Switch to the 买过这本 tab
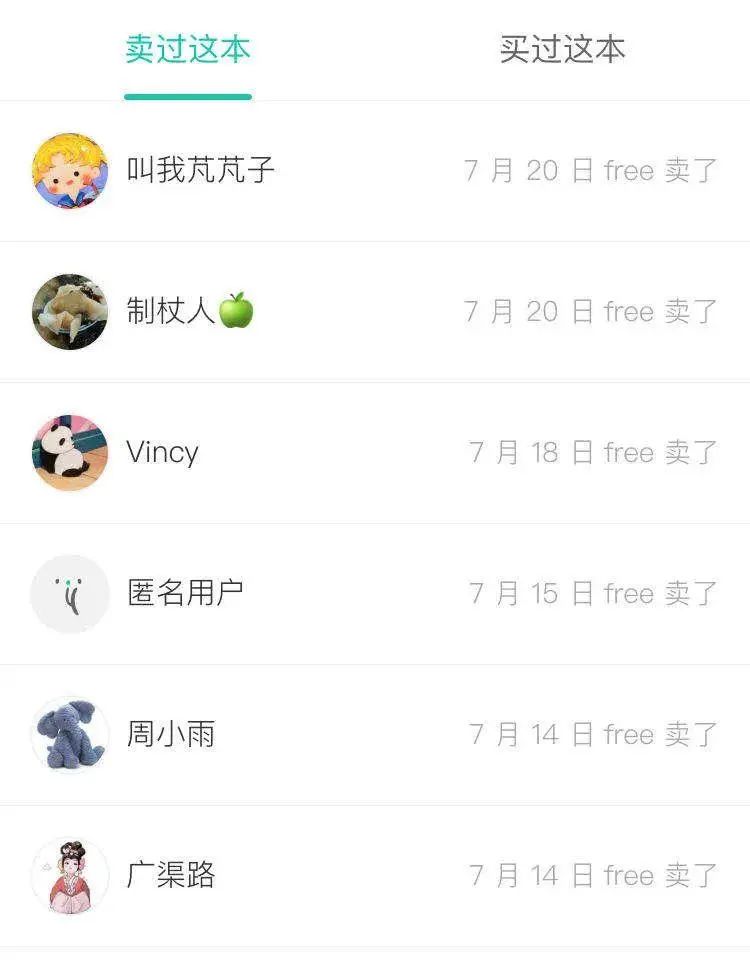The height and width of the screenshot is (971, 750). pos(562,50)
